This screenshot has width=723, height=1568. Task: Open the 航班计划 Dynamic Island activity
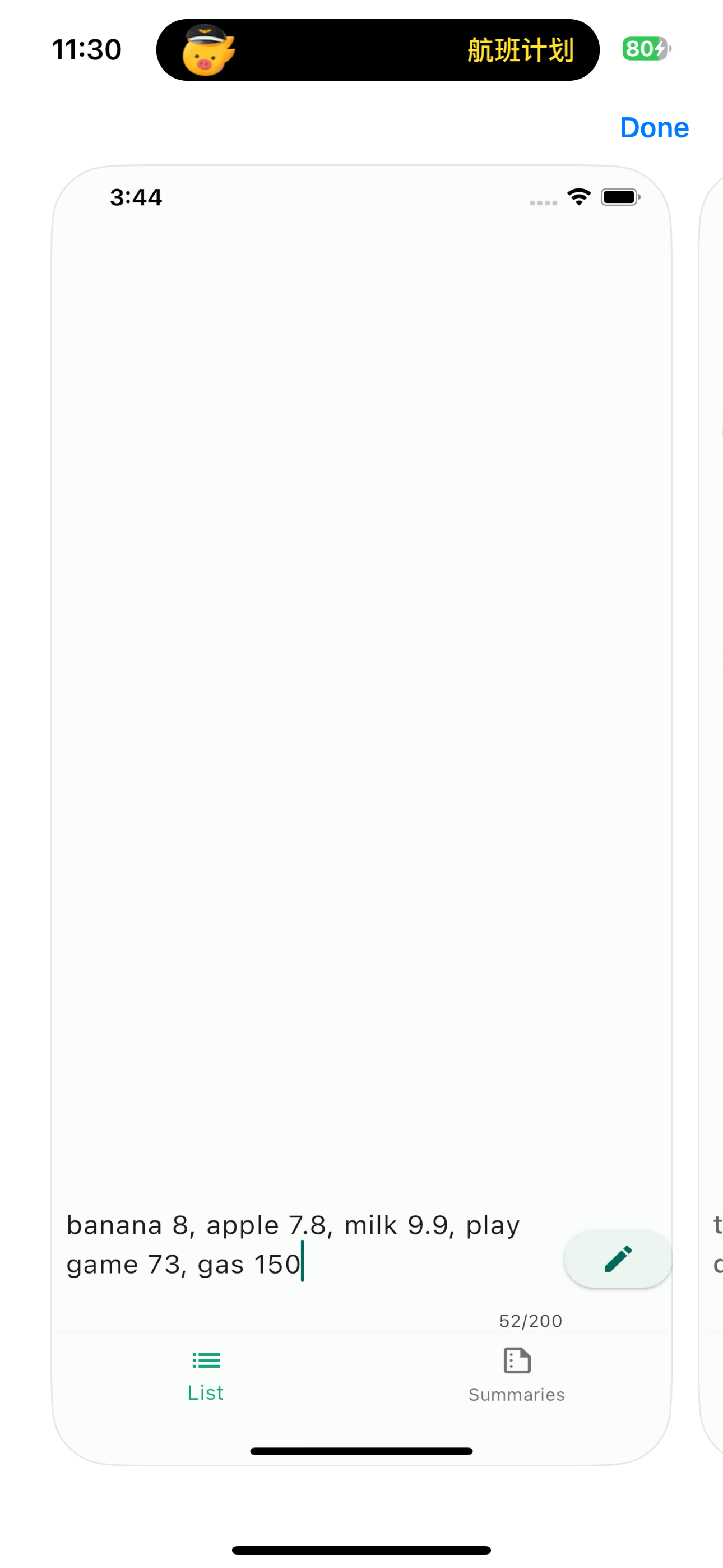pyautogui.click(x=377, y=50)
